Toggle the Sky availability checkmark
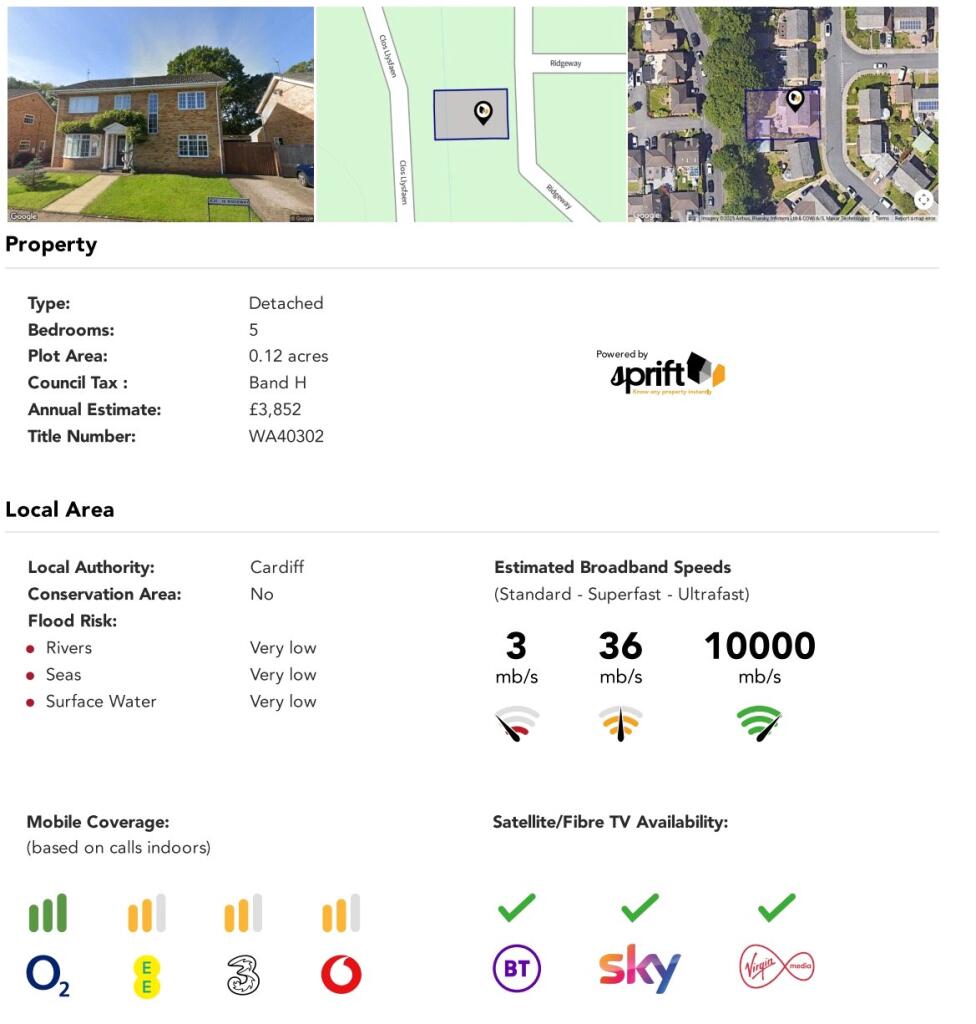This screenshot has width=976, height=1024. pyautogui.click(x=639, y=907)
